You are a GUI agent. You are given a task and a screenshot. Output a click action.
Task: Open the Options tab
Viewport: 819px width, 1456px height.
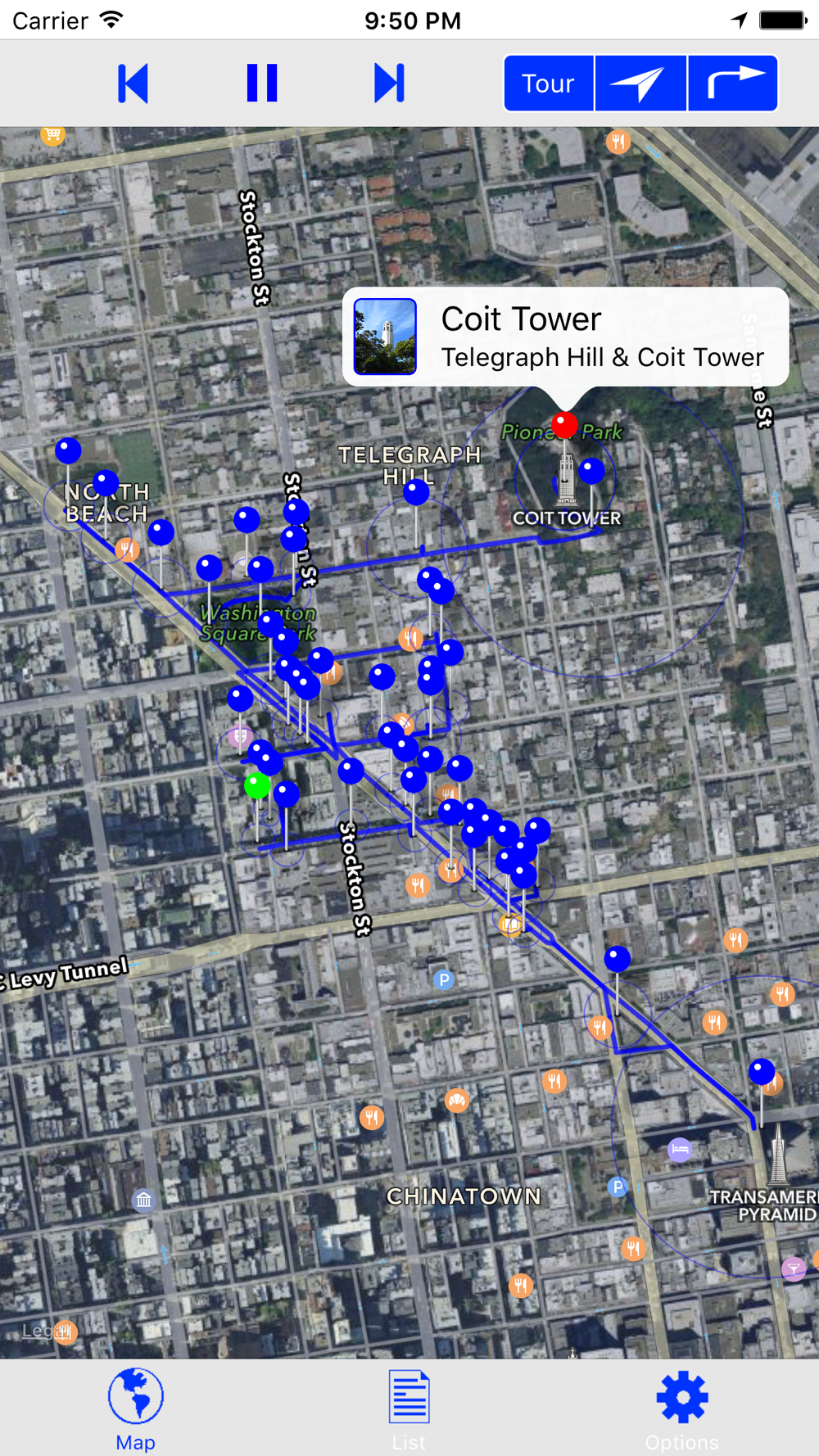682,1410
